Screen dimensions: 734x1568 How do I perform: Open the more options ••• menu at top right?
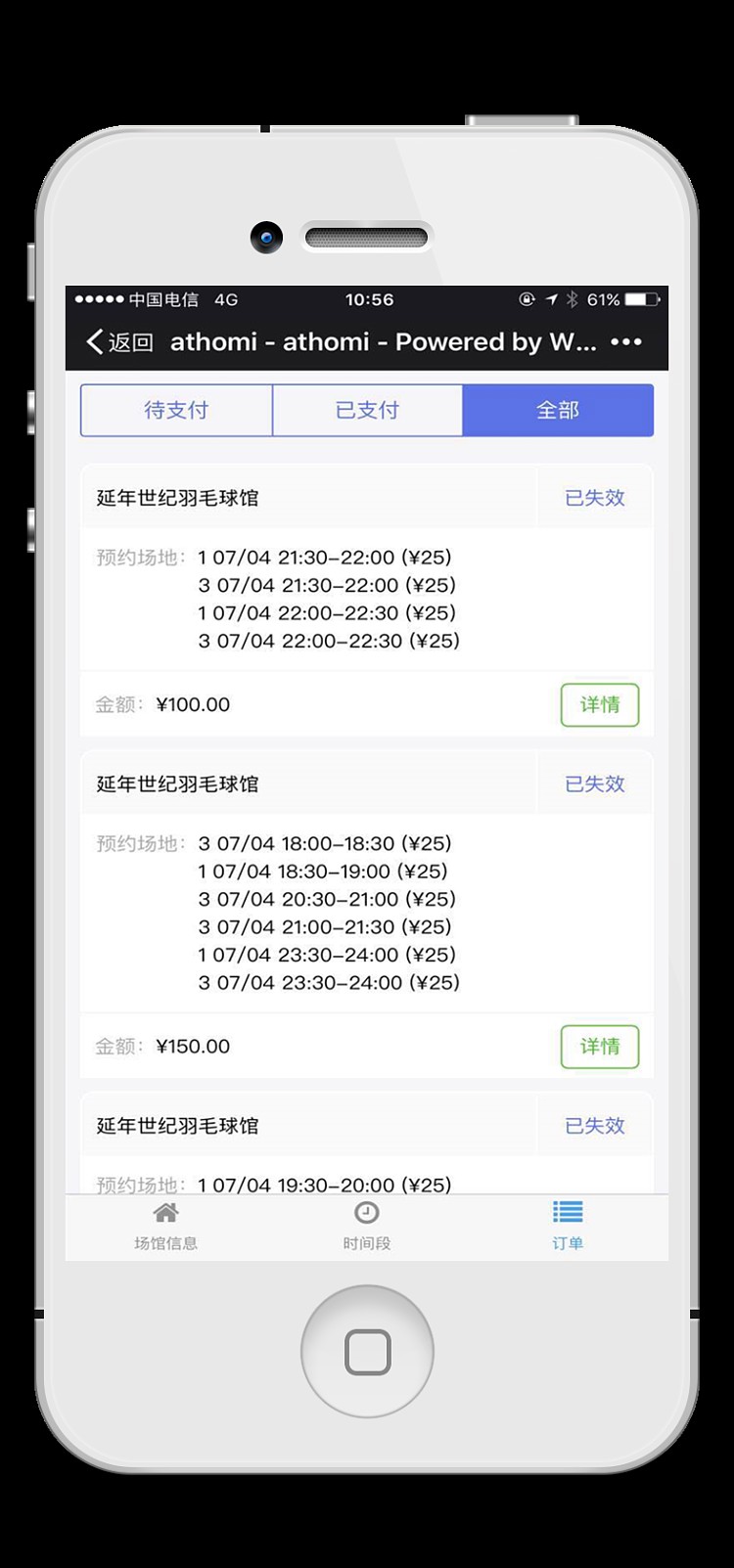[x=625, y=341]
